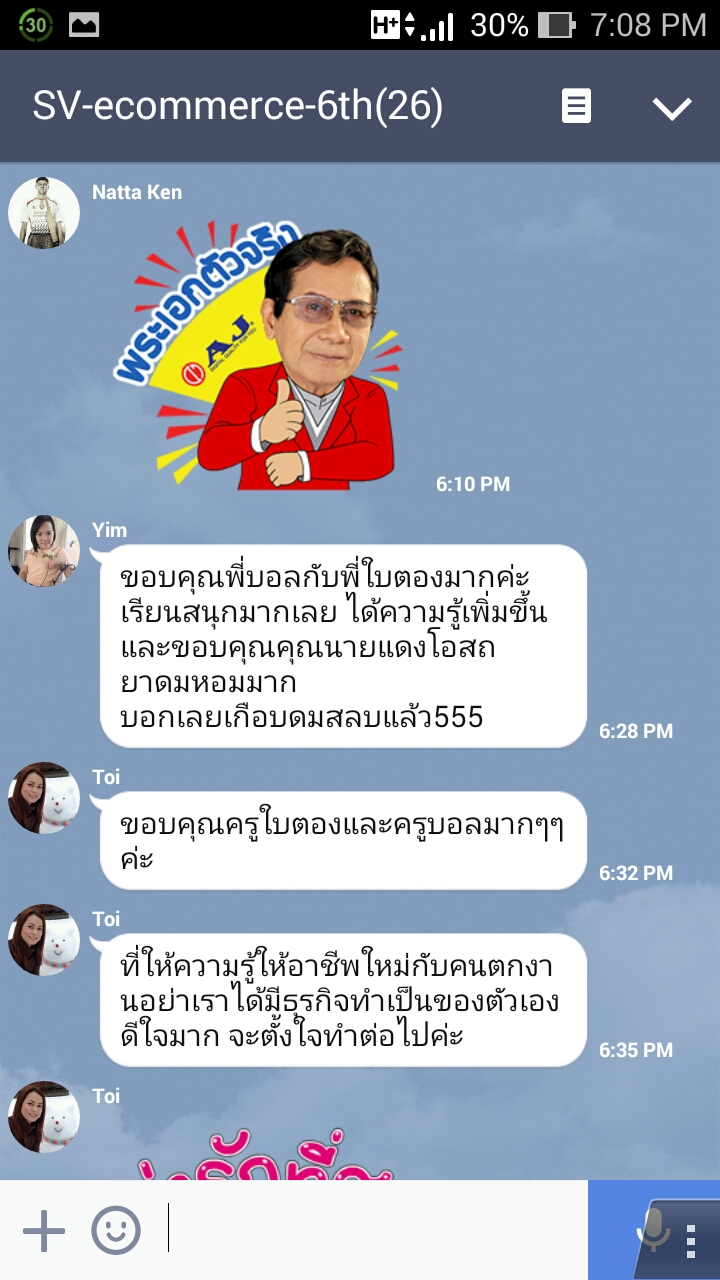This screenshot has width=720, height=1280.
Task: Open the emoji and sticker picker
Action: coord(116,1230)
